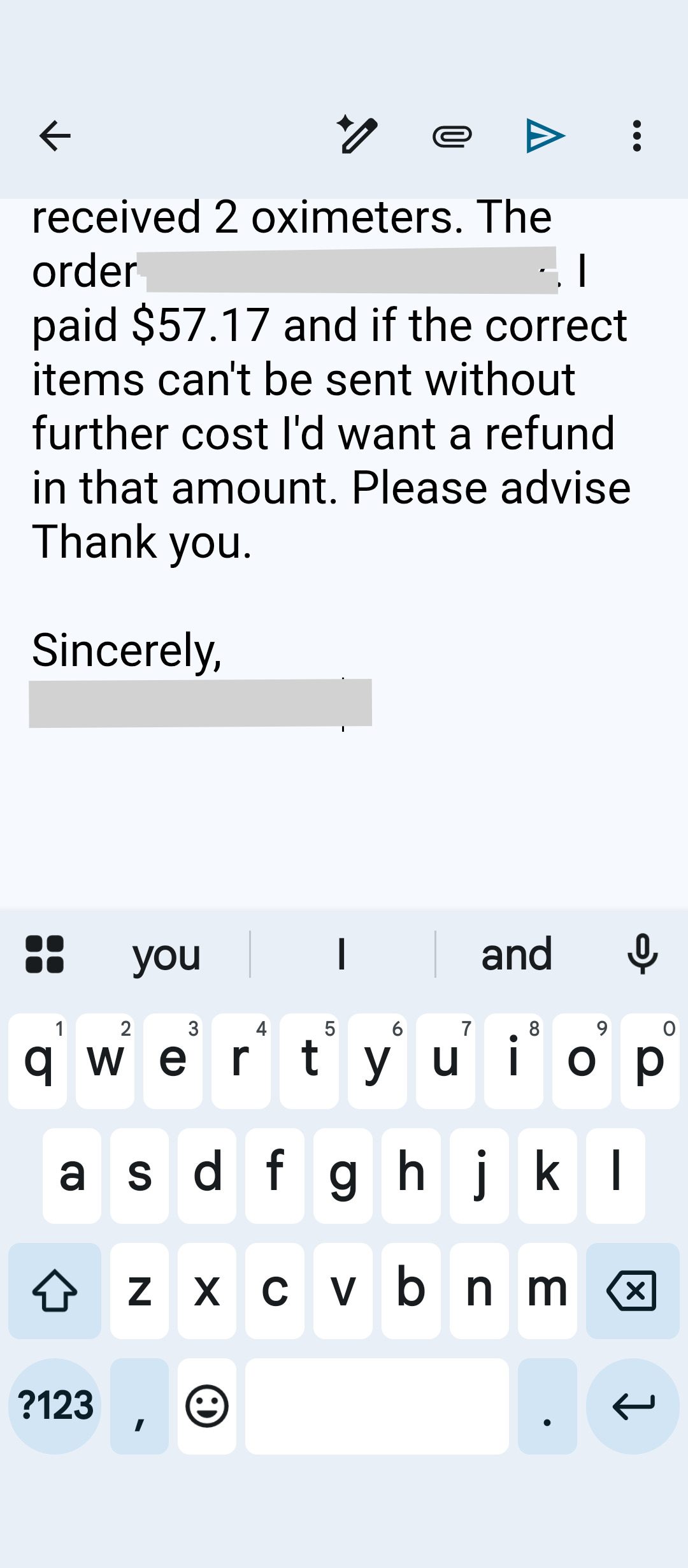This screenshot has height=1568, width=688.
Task: Place cursor in the email body text
Action: click(x=331, y=433)
